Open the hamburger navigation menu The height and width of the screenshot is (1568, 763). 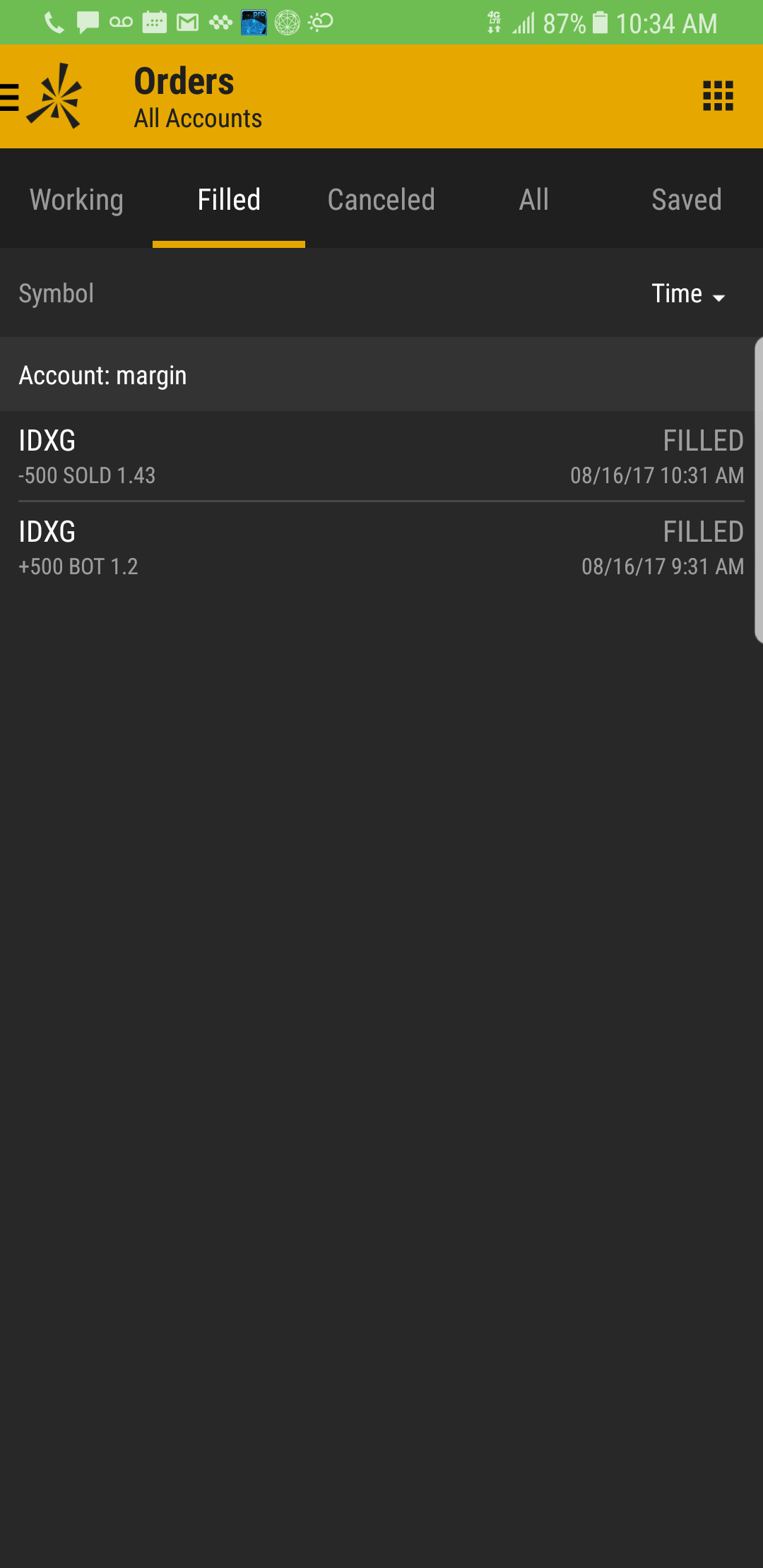click(10, 97)
